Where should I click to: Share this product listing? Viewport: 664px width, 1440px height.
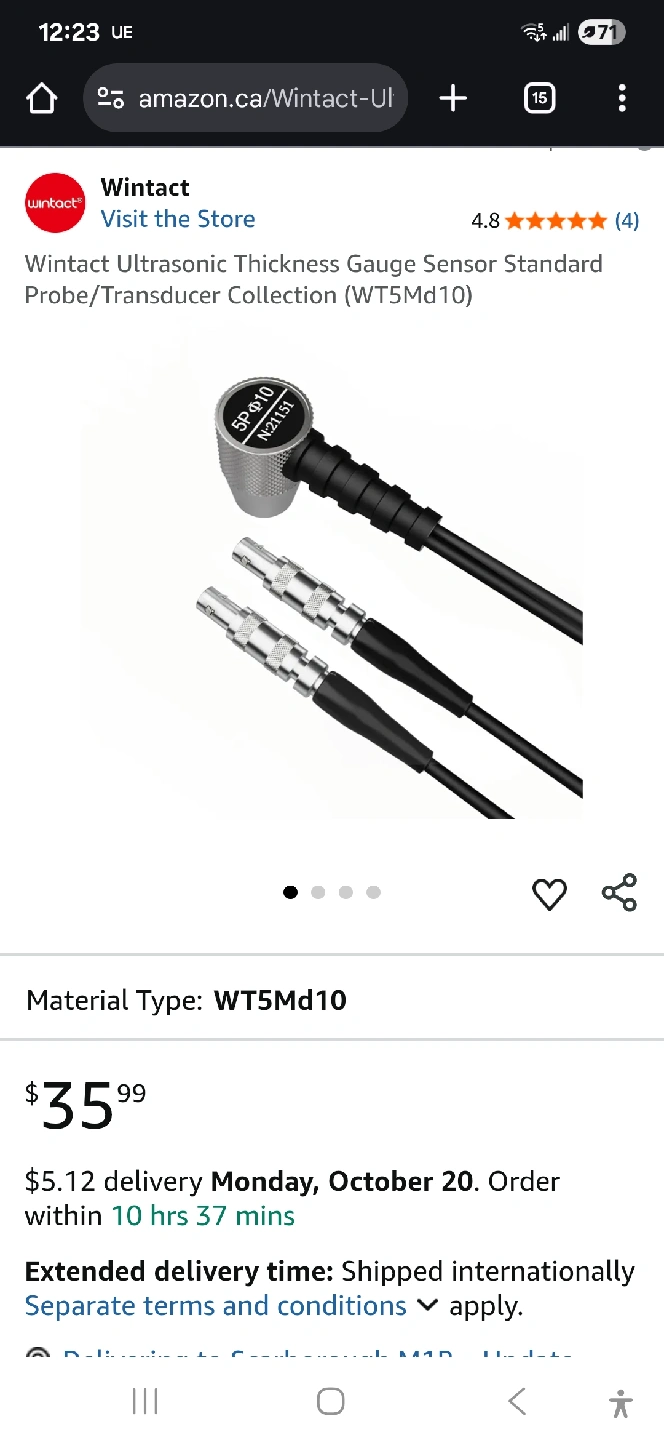point(619,893)
